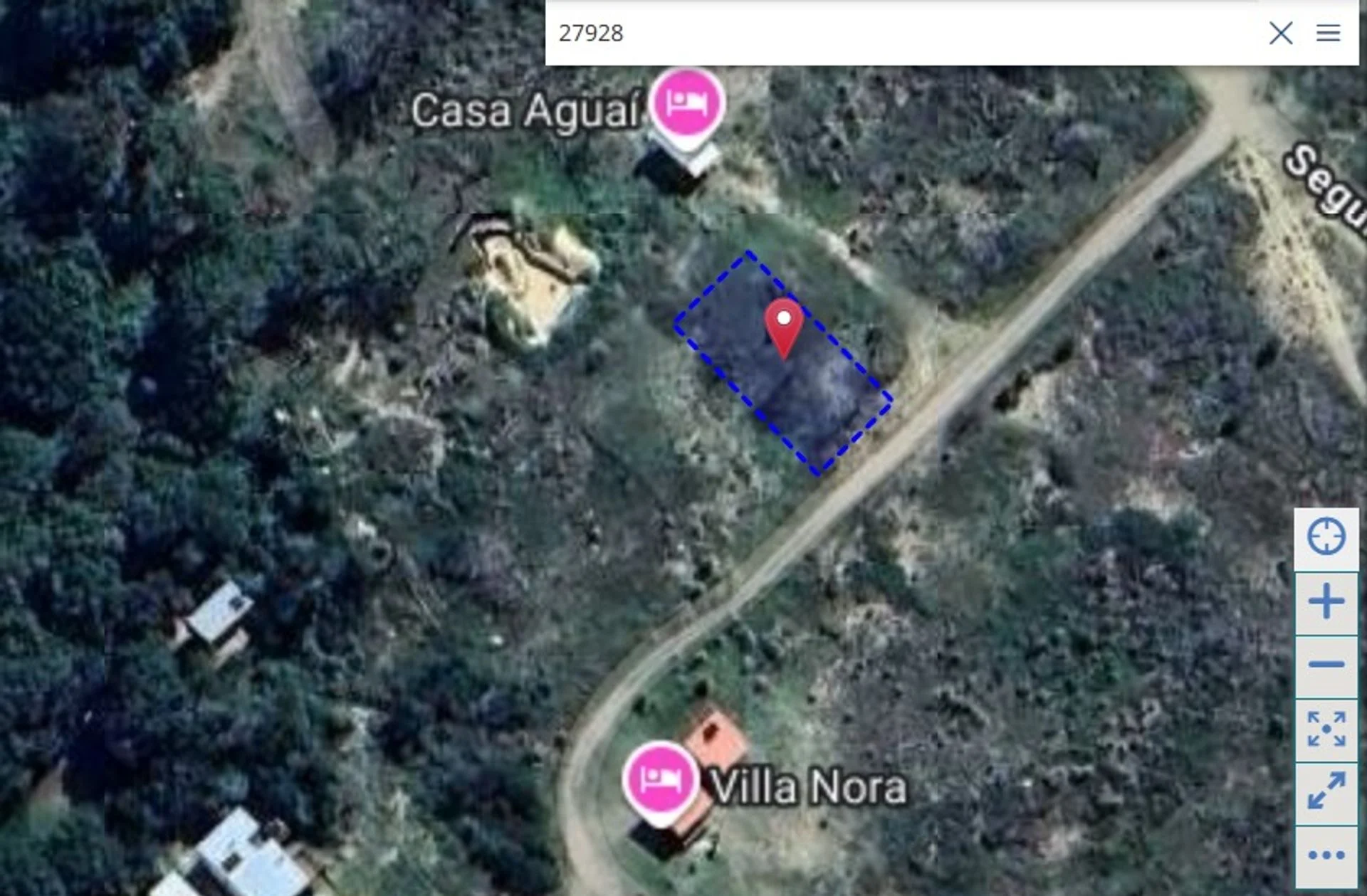Screen dimensions: 1367x896
Task: Zoom out of the map
Action: click(x=1326, y=665)
